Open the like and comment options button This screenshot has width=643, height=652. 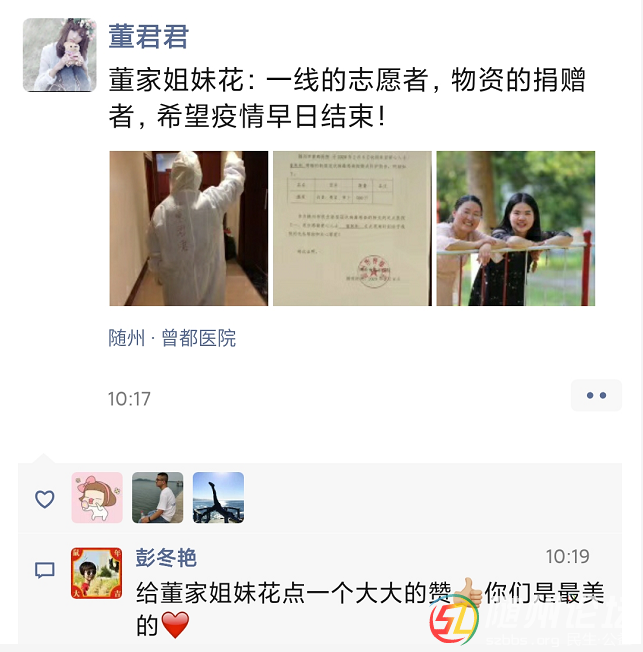click(596, 396)
